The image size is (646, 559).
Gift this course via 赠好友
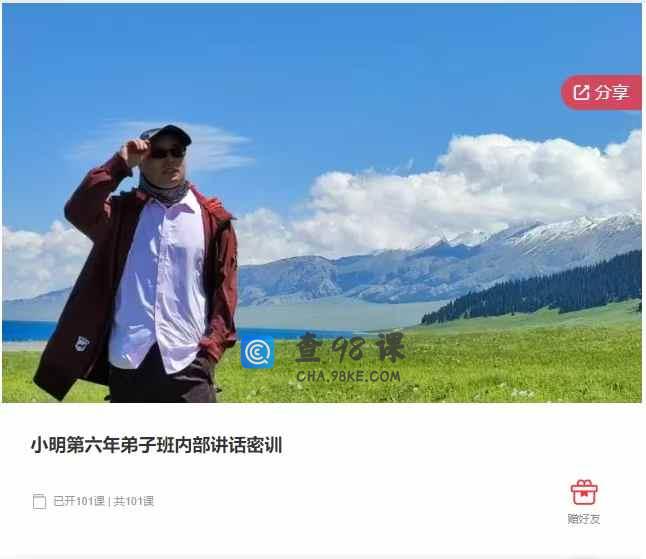pyautogui.click(x=584, y=501)
